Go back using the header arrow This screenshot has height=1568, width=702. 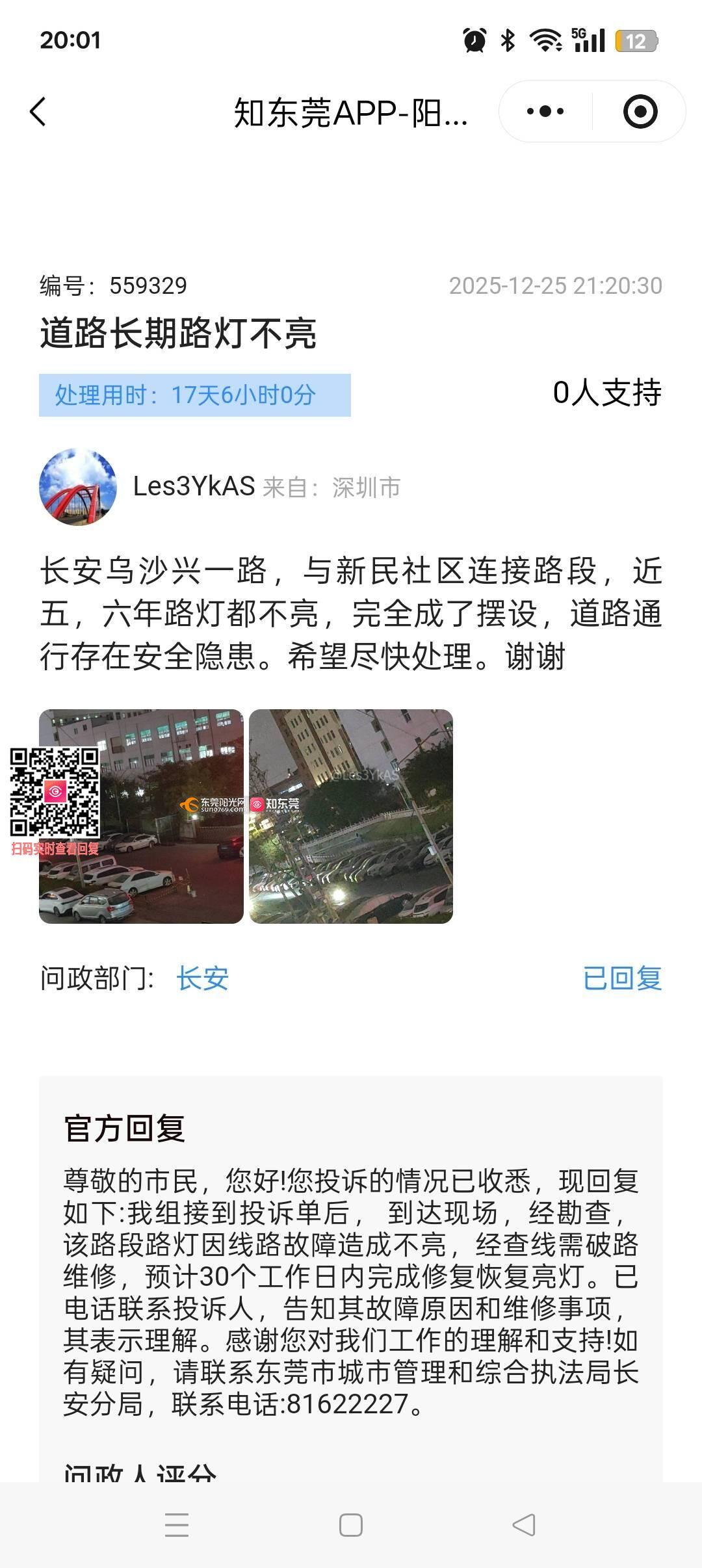pos(38,112)
